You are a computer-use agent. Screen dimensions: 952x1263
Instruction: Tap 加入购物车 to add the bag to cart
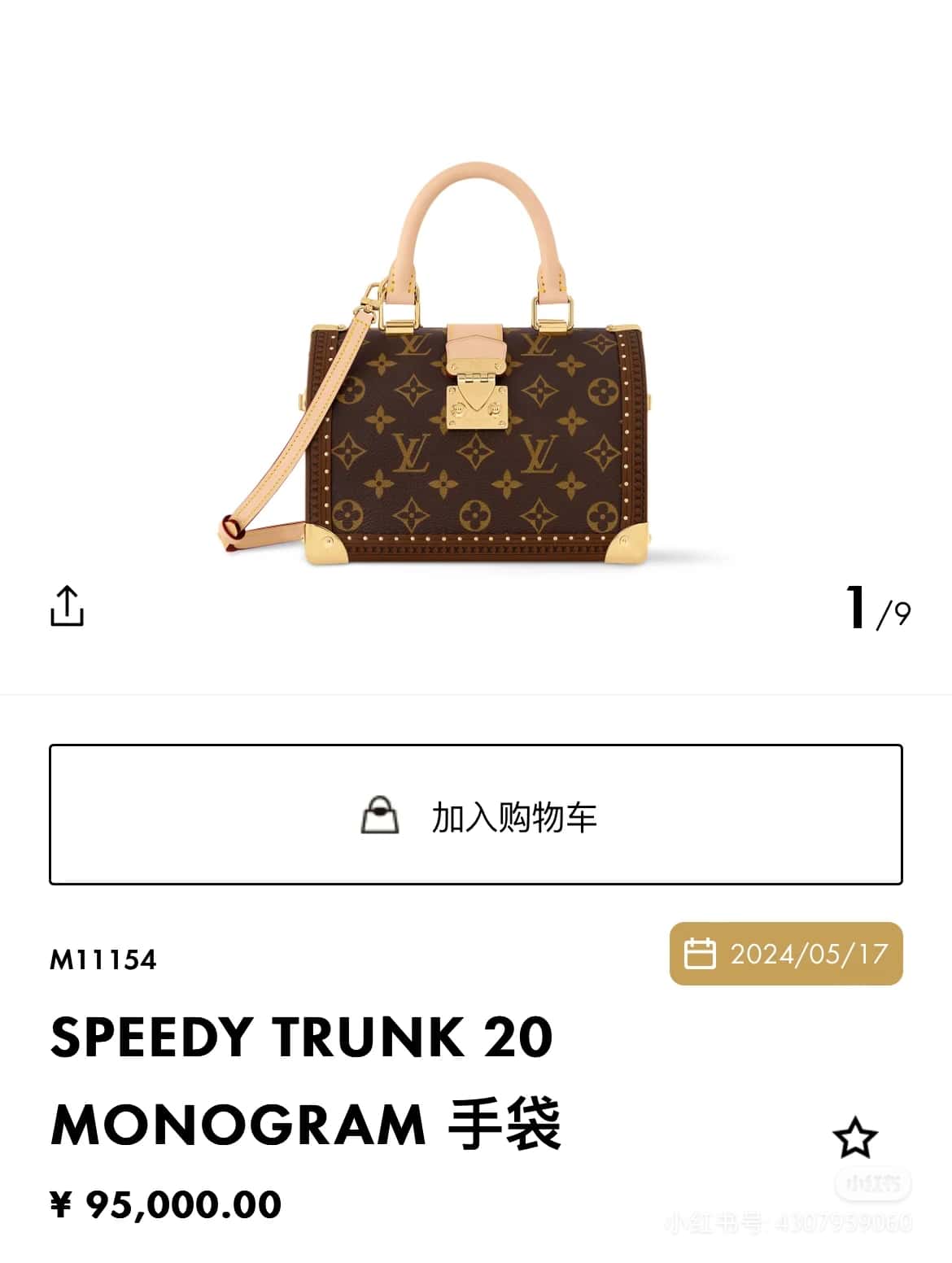point(476,815)
